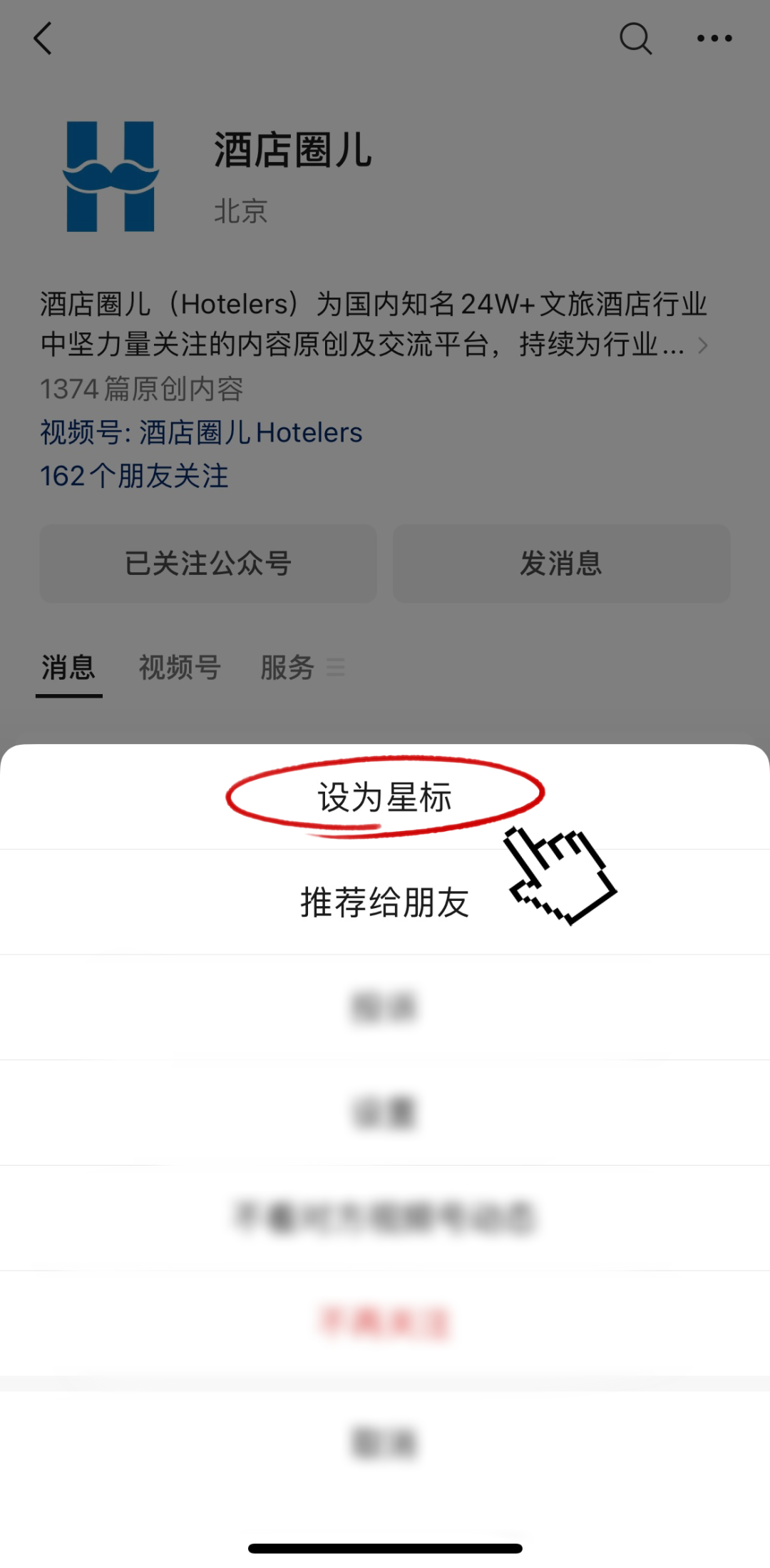View the 162个朋友关注 list

(134, 477)
